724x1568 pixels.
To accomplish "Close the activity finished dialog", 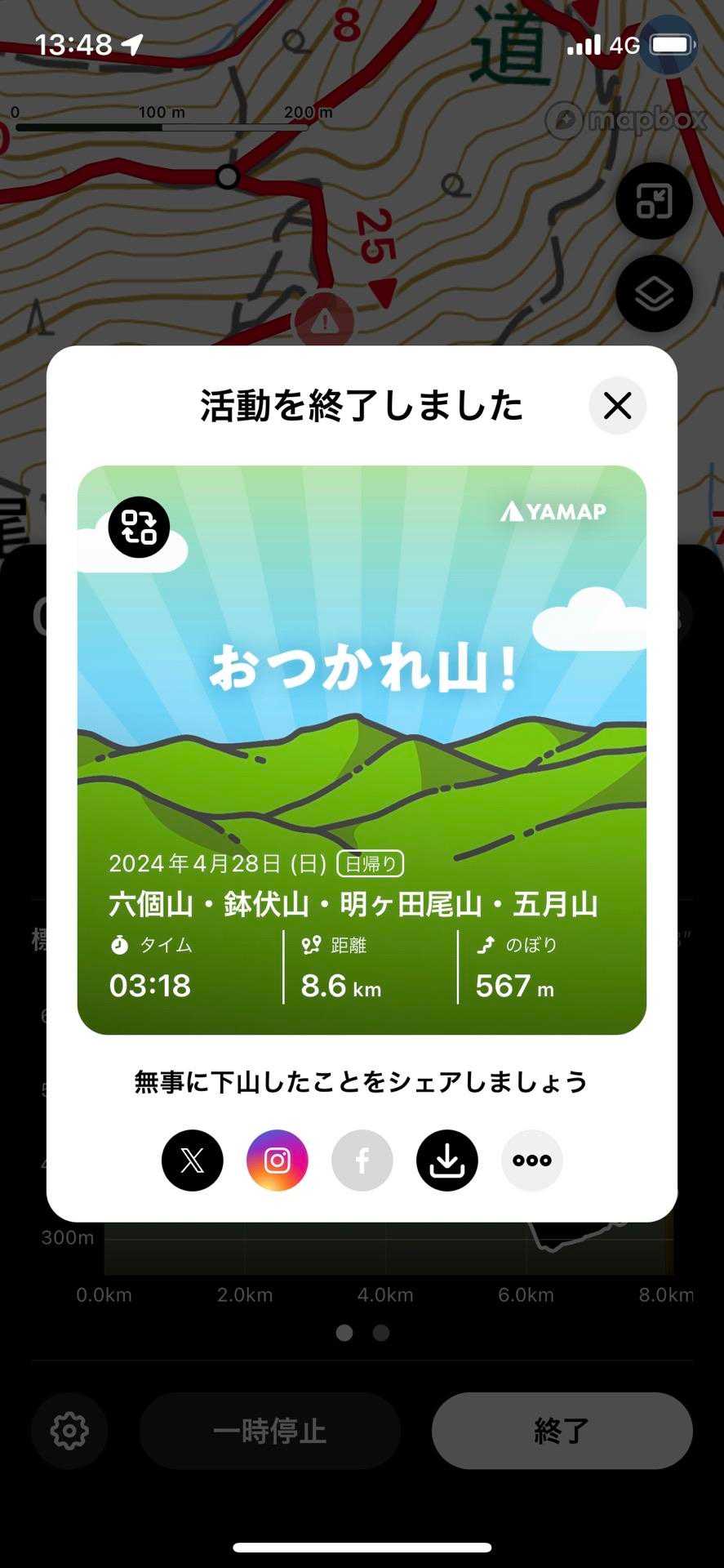I will (617, 405).
